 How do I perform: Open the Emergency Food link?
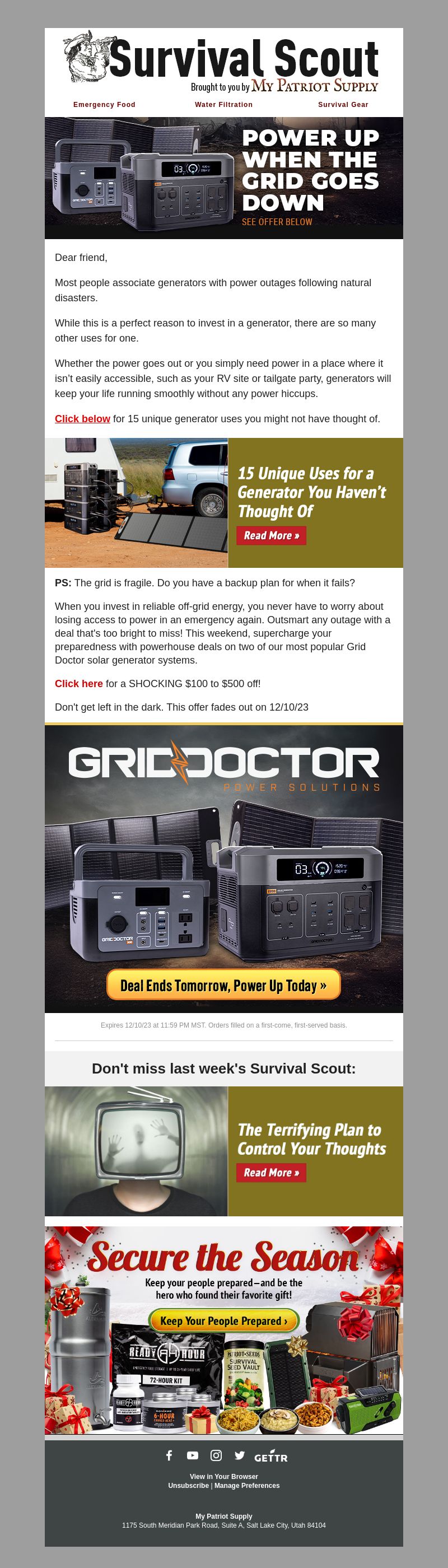click(x=104, y=105)
